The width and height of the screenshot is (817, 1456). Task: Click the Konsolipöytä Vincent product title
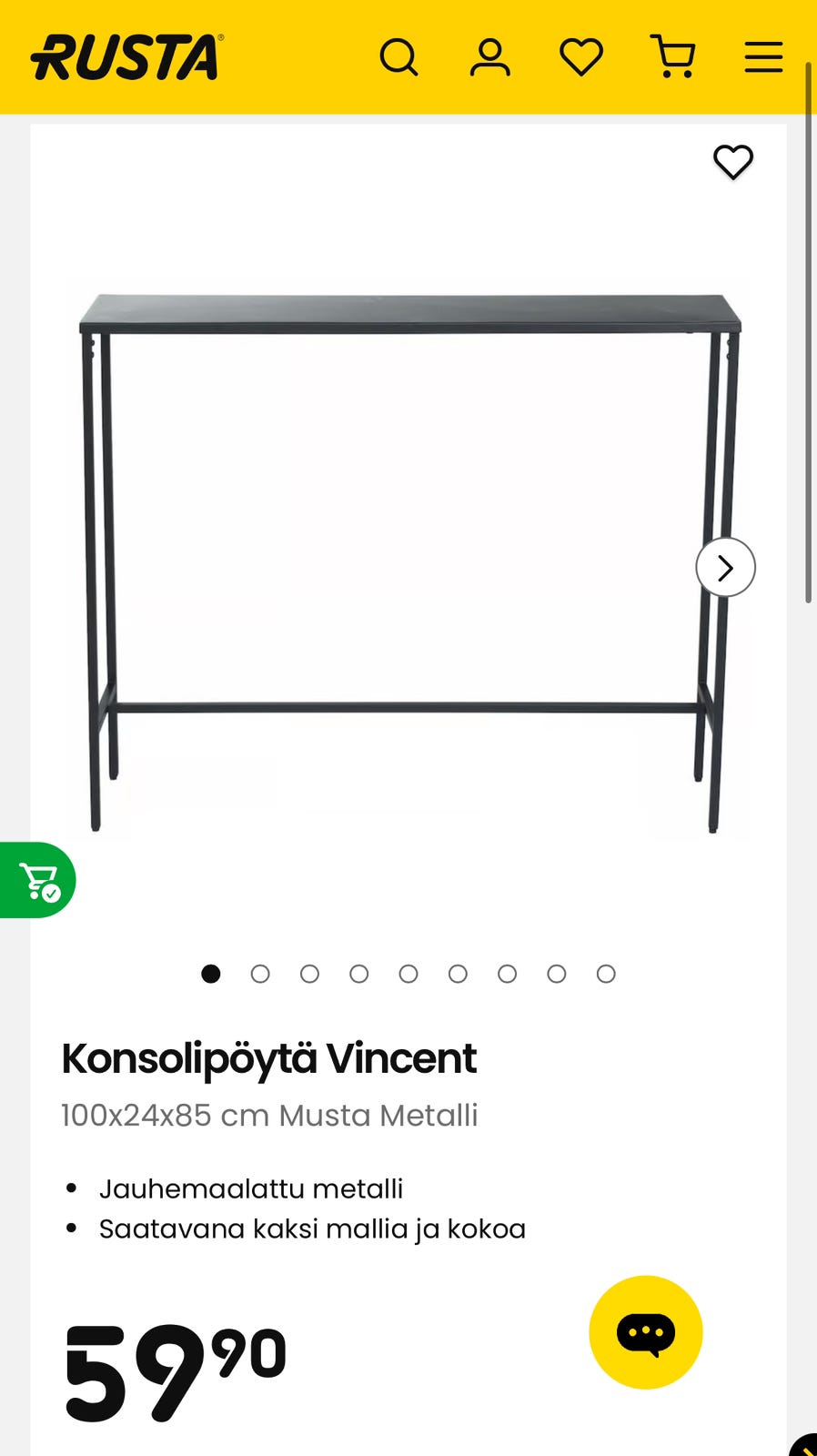pyautogui.click(x=268, y=1057)
